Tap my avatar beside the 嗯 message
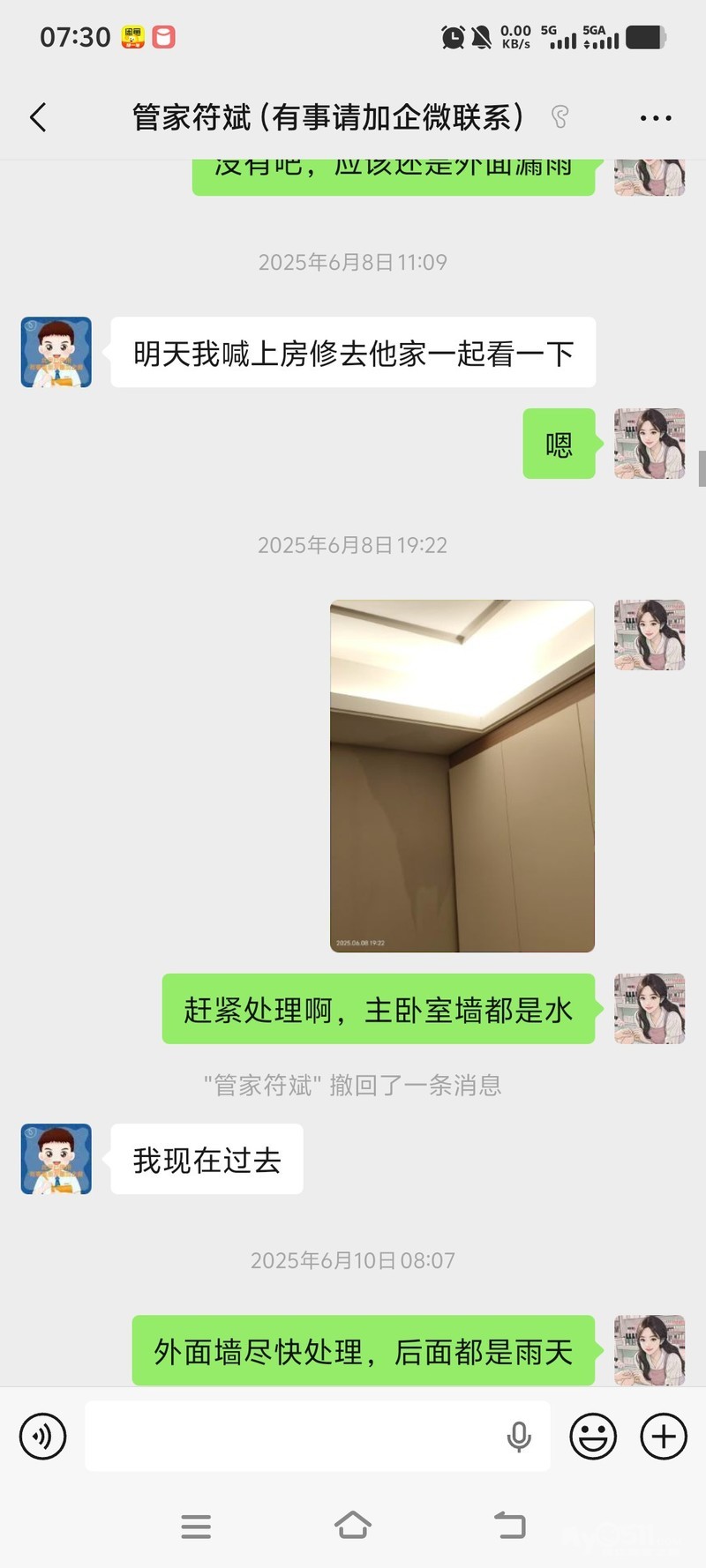This screenshot has height=1568, width=706. 650,444
